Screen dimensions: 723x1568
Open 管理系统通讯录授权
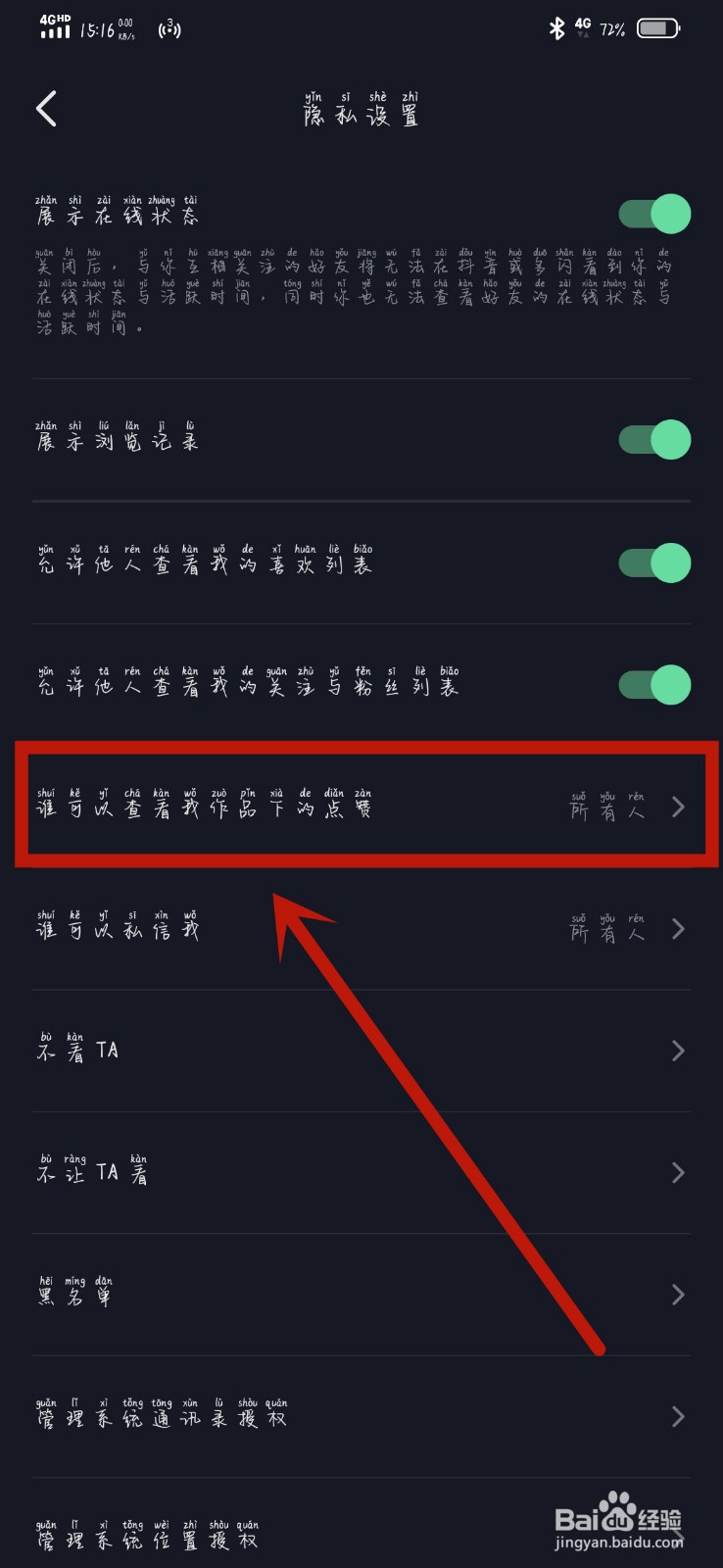361,1416
